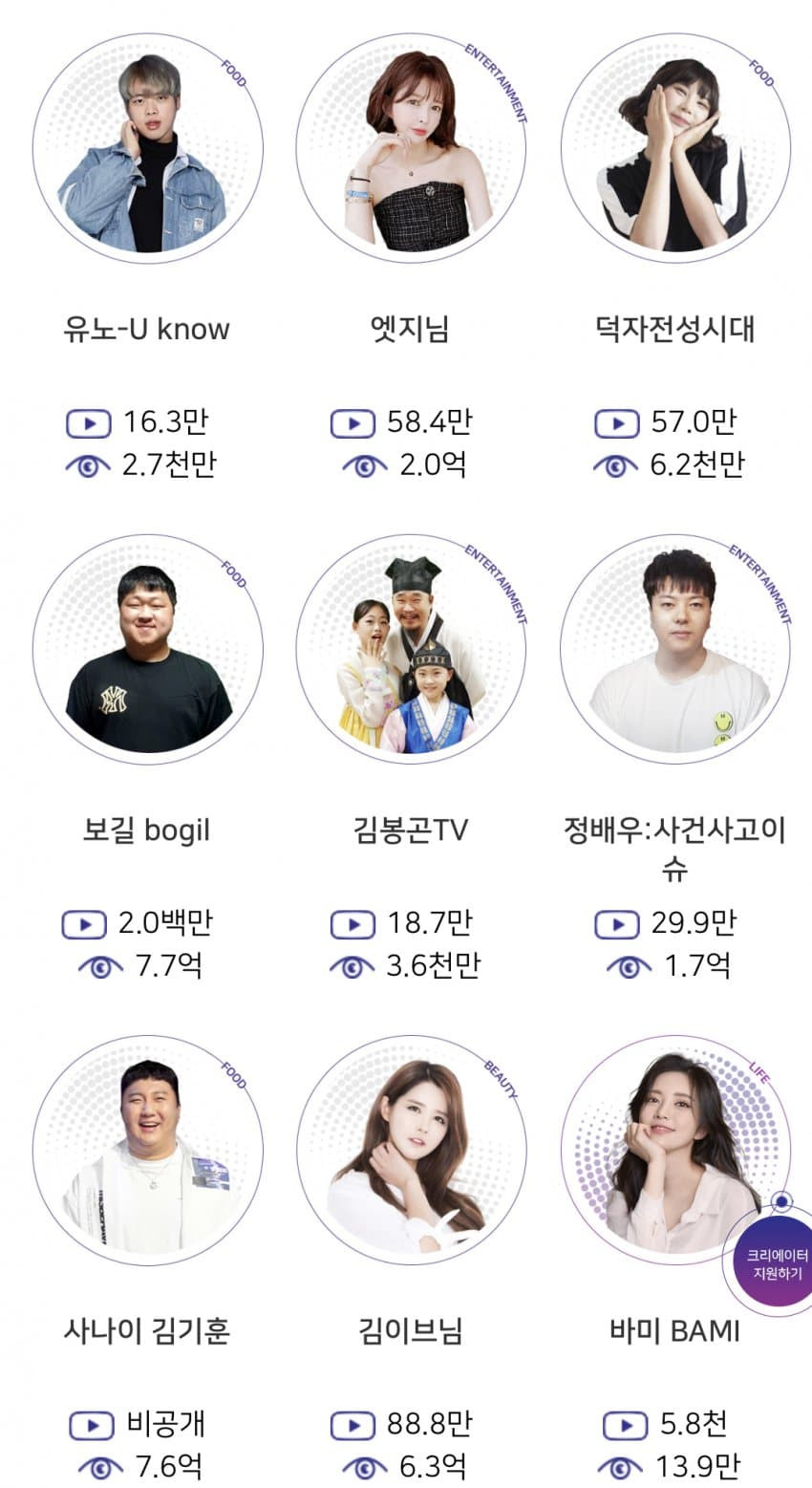Image resolution: width=812 pixels, height=1488 pixels.
Task: Select 김이브님 creator card
Action: pyautogui.click(x=411, y=1151)
